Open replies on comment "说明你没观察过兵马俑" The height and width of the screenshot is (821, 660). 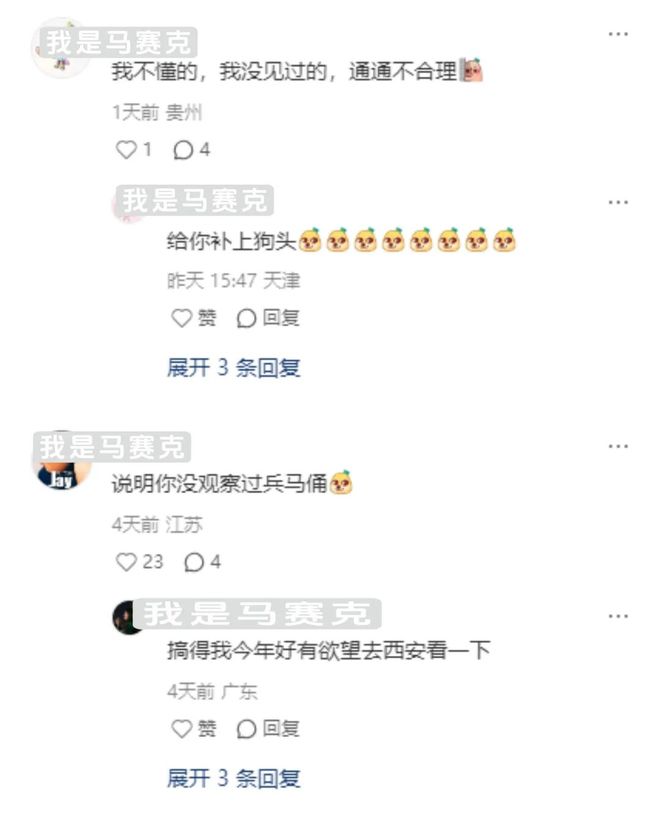point(194,562)
